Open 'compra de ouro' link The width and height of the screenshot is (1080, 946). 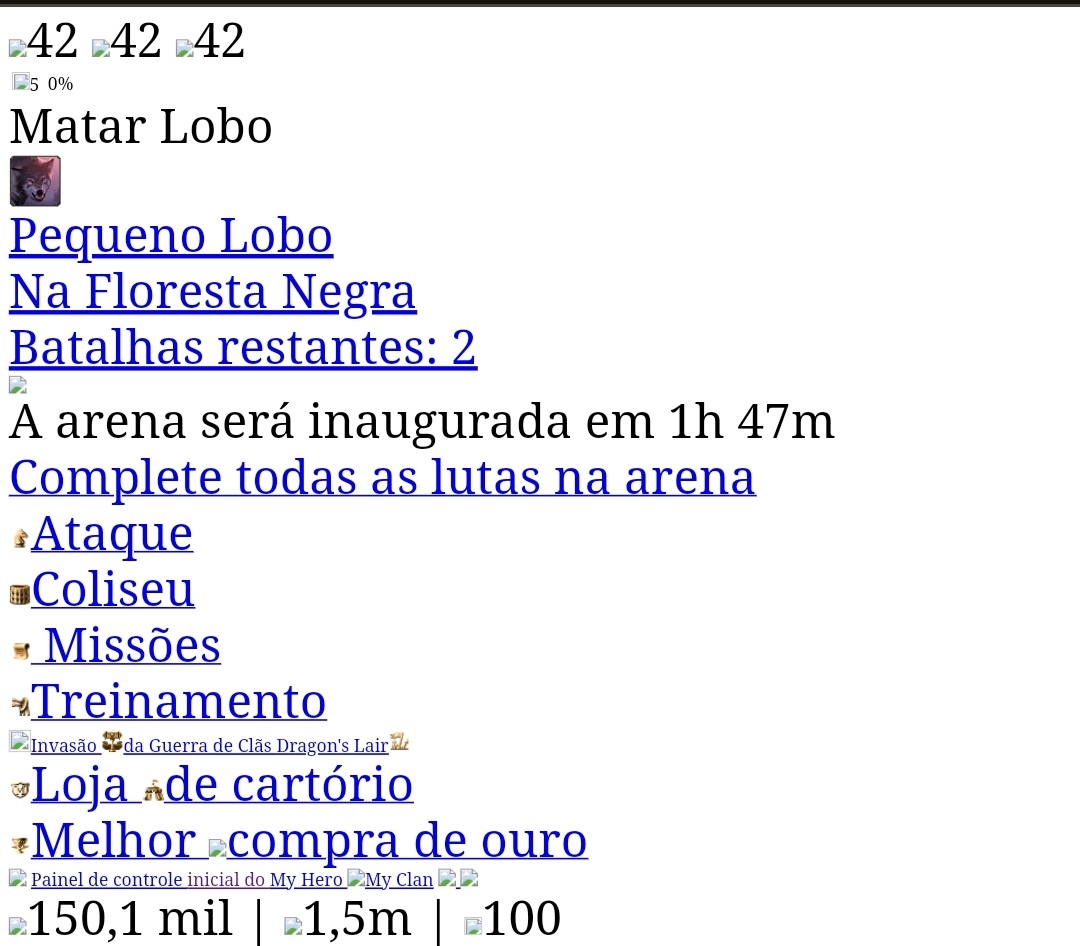[407, 840]
